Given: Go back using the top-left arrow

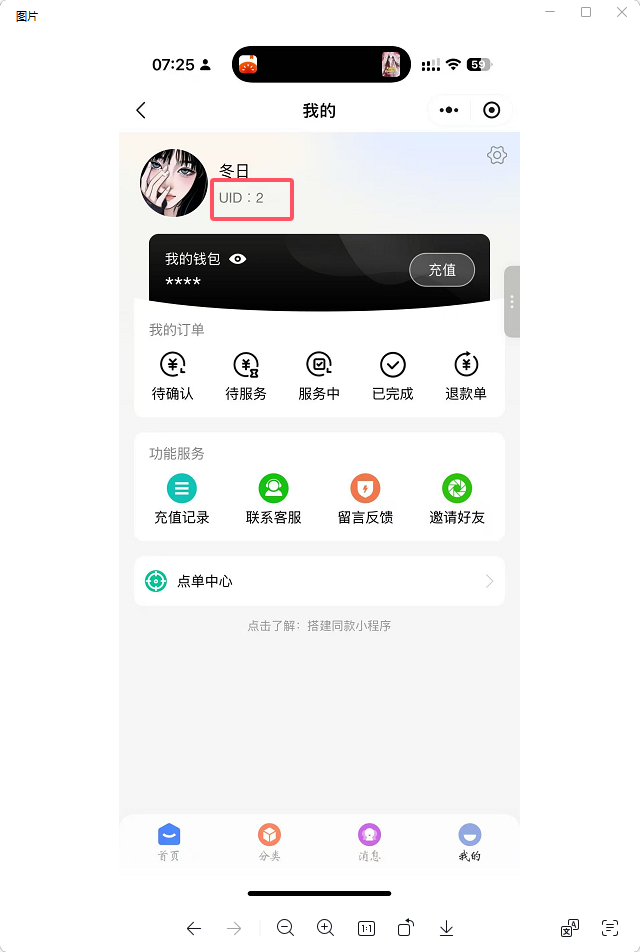Looking at the screenshot, I should point(141,110).
